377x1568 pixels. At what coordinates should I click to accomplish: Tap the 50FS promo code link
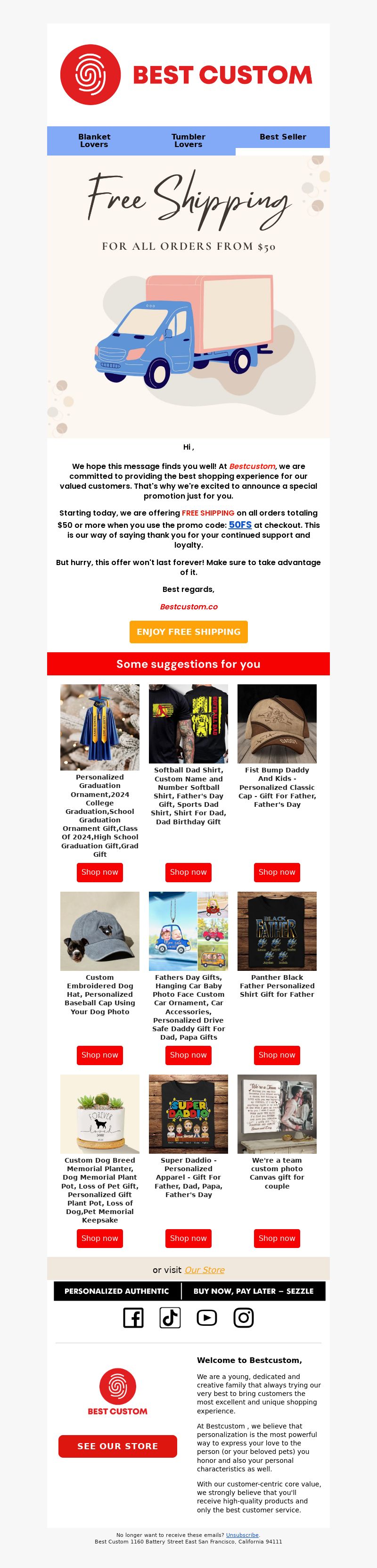[x=240, y=525]
